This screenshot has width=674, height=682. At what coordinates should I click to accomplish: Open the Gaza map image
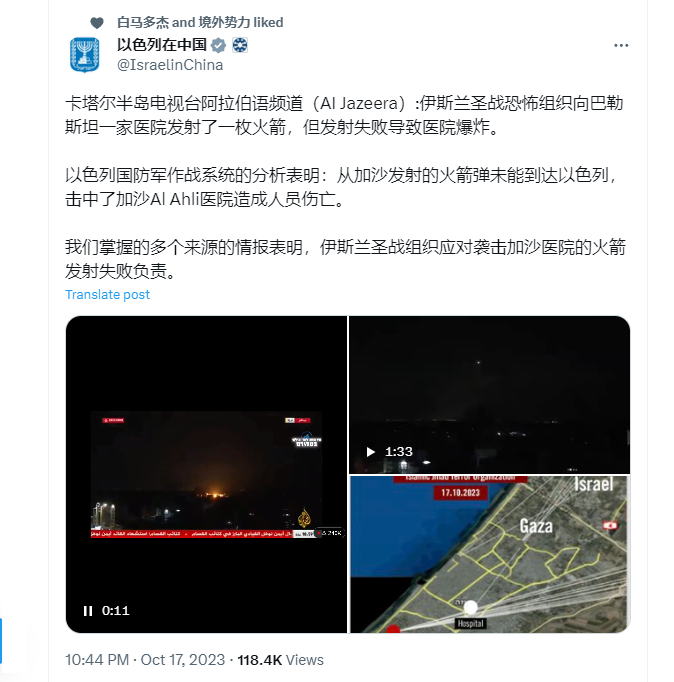[489, 555]
